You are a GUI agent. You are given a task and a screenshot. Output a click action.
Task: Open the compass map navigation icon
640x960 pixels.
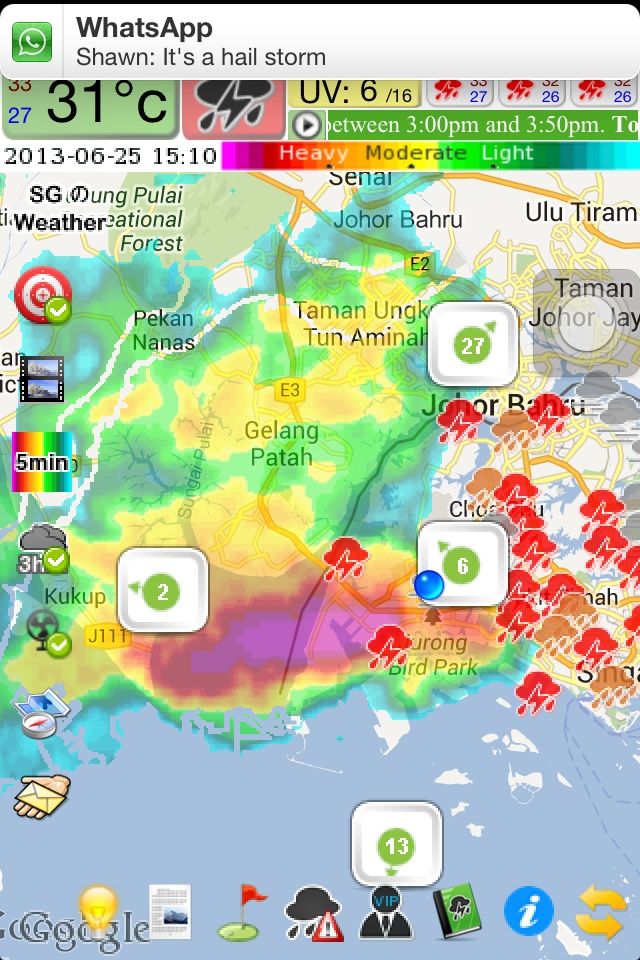pyautogui.click(x=40, y=712)
